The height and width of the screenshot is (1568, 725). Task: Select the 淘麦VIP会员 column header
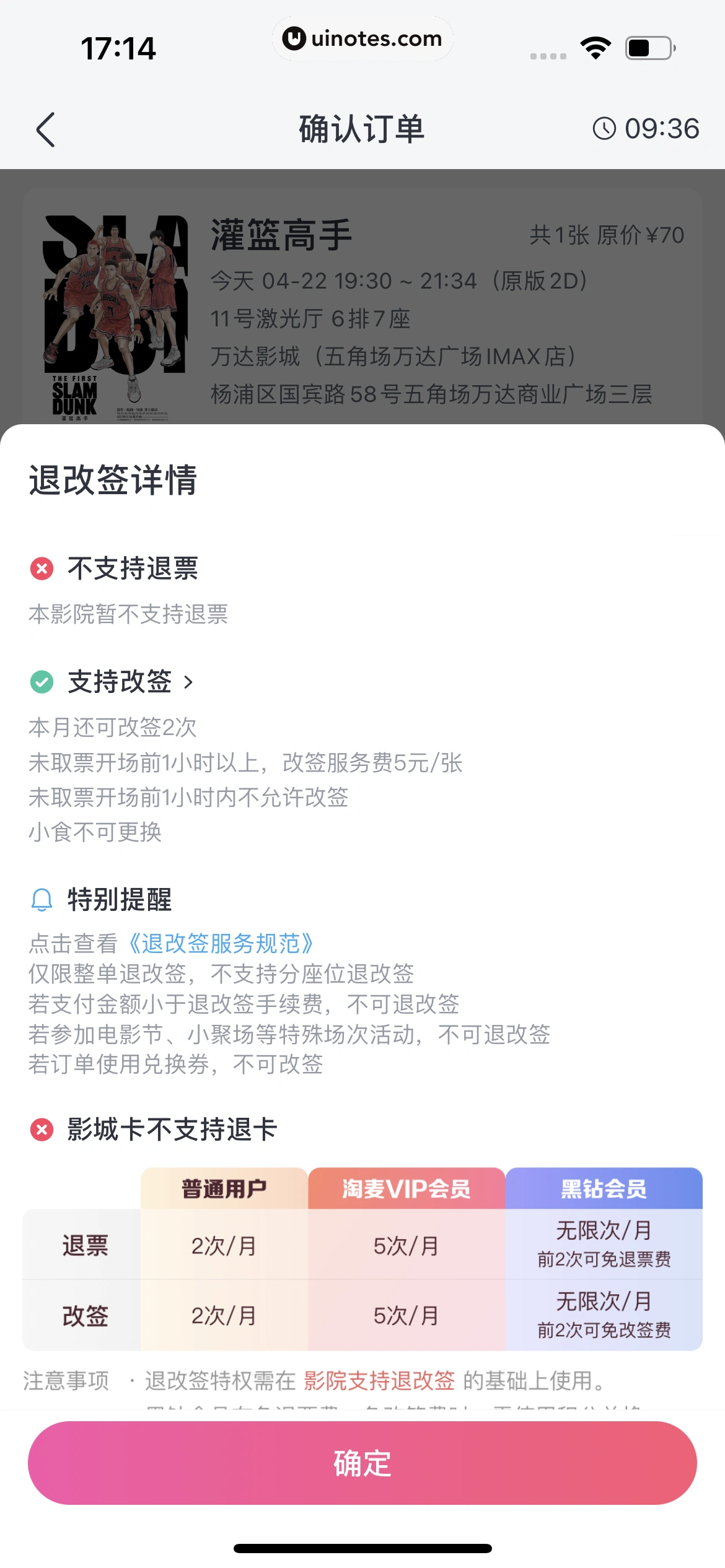pos(408,1188)
